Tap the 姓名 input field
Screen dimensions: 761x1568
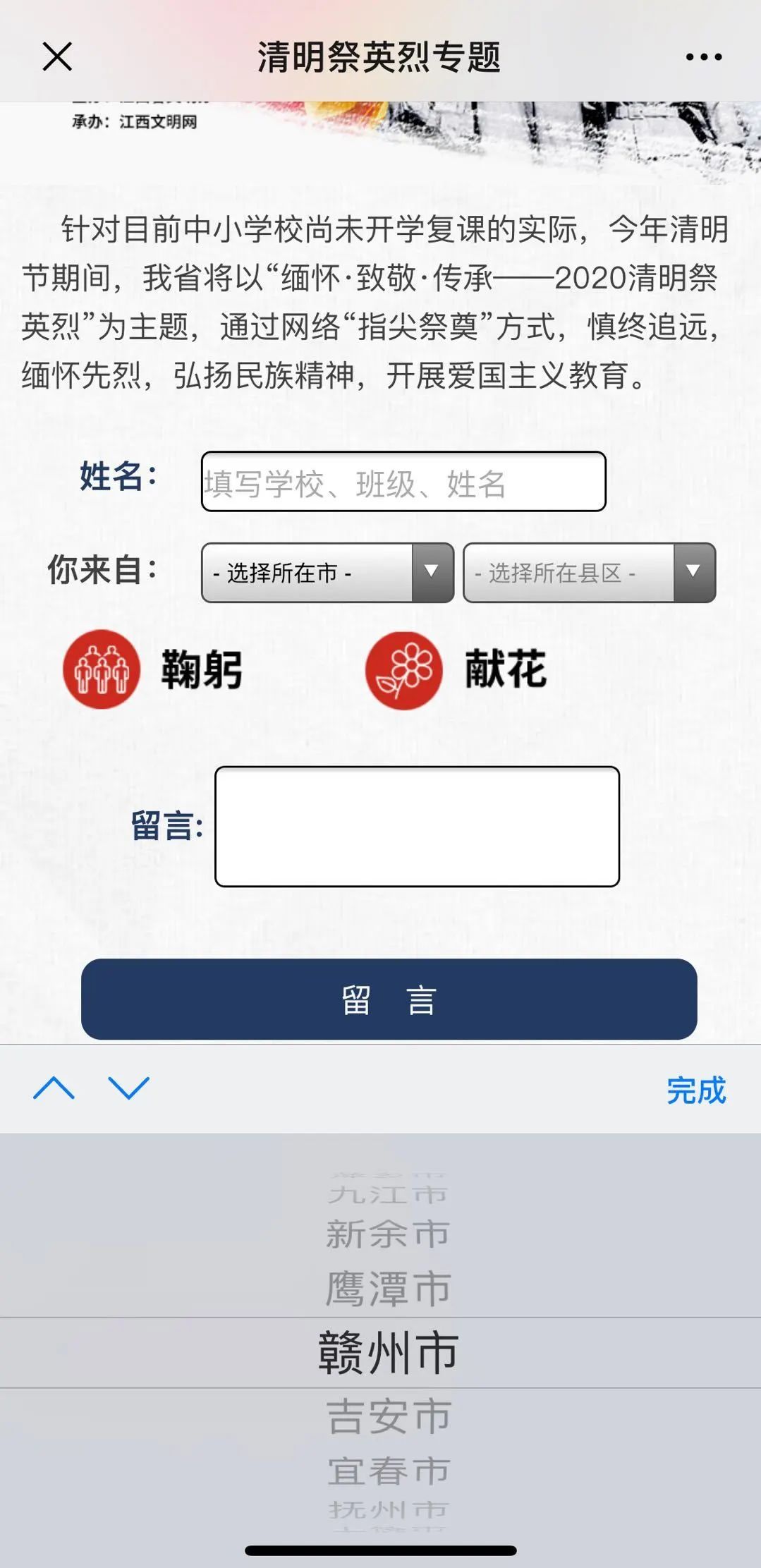click(403, 482)
